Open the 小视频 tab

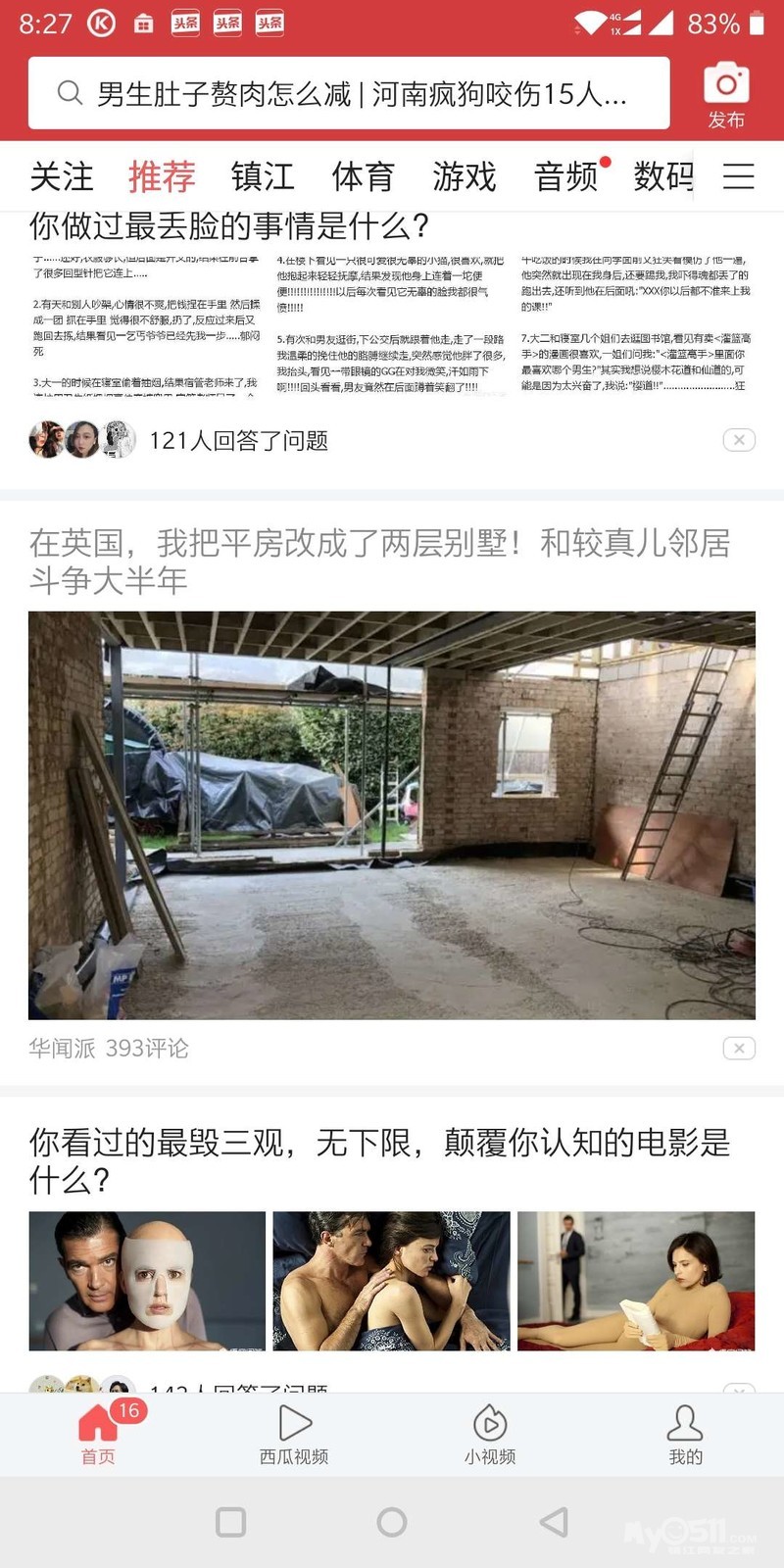(490, 1434)
